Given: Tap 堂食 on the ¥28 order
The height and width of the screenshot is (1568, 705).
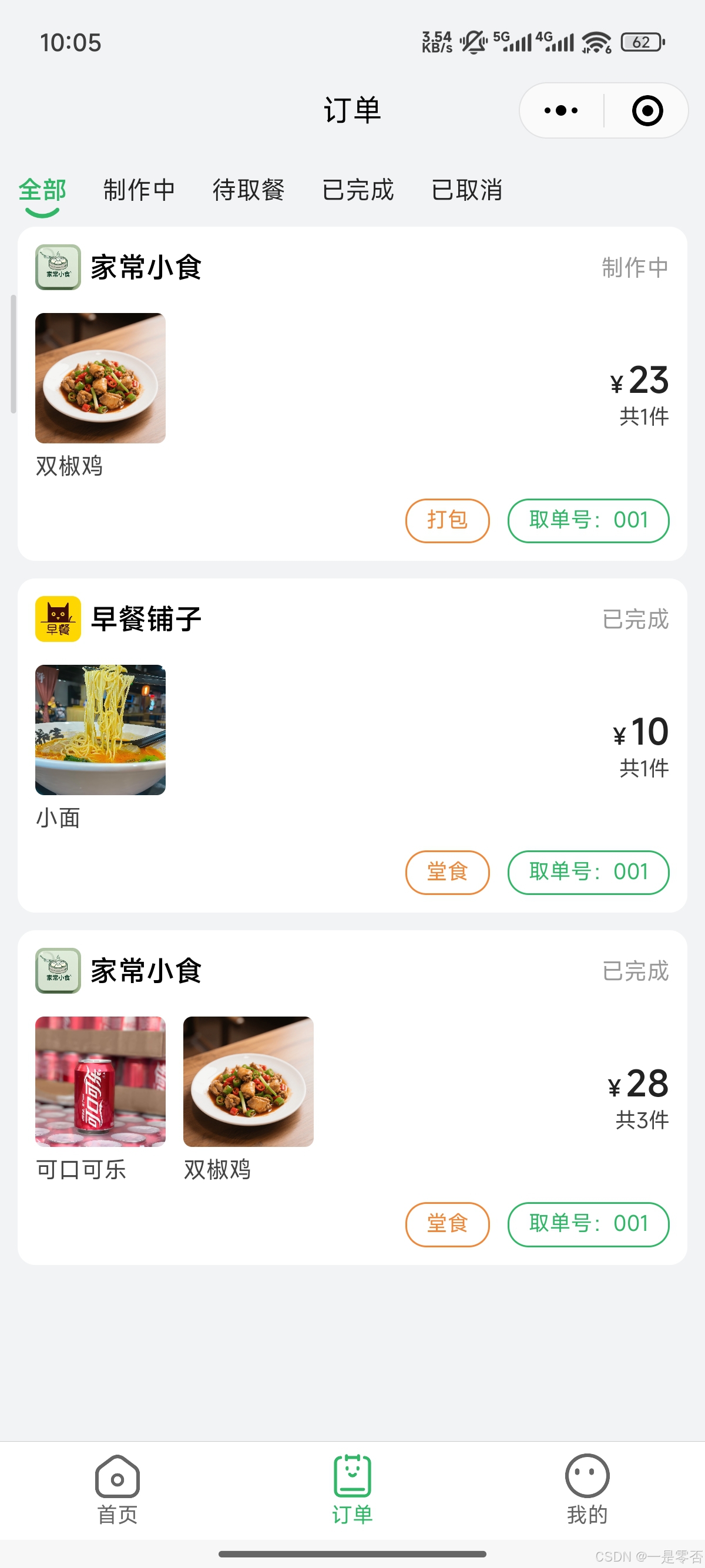Looking at the screenshot, I should pos(447,1224).
